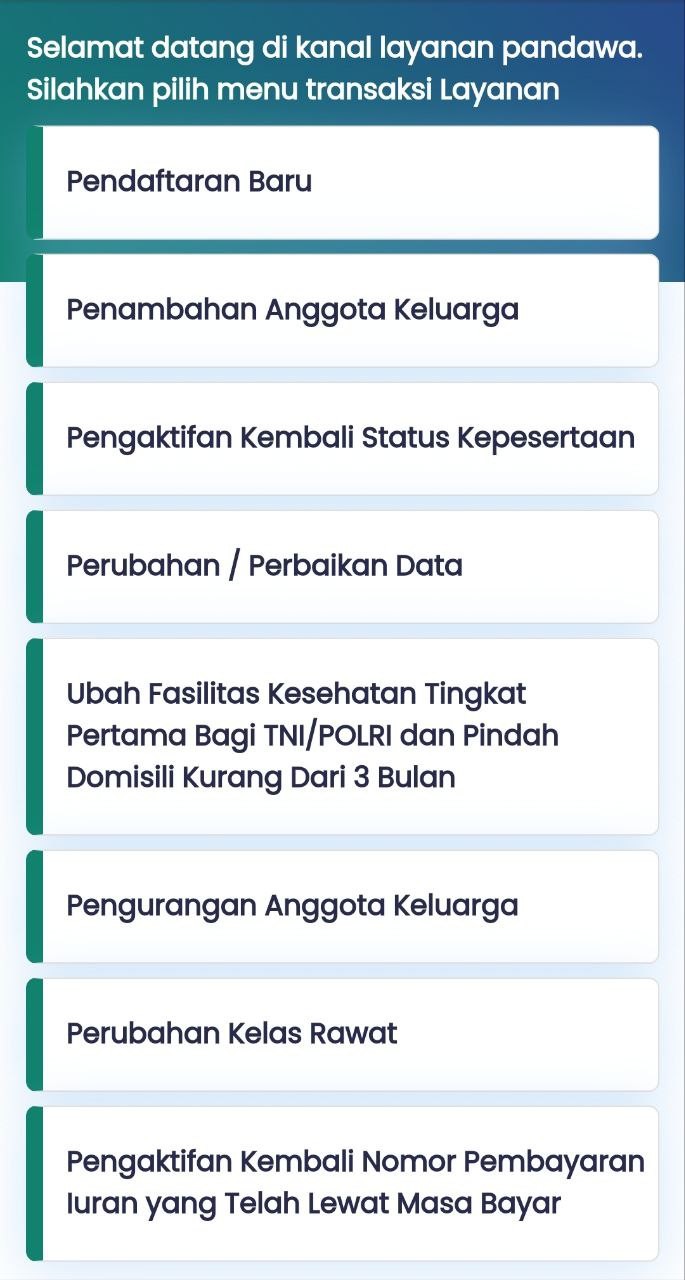
Task: Choose Pengaktifan Kembali Status Kepesertaan
Action: [342, 438]
